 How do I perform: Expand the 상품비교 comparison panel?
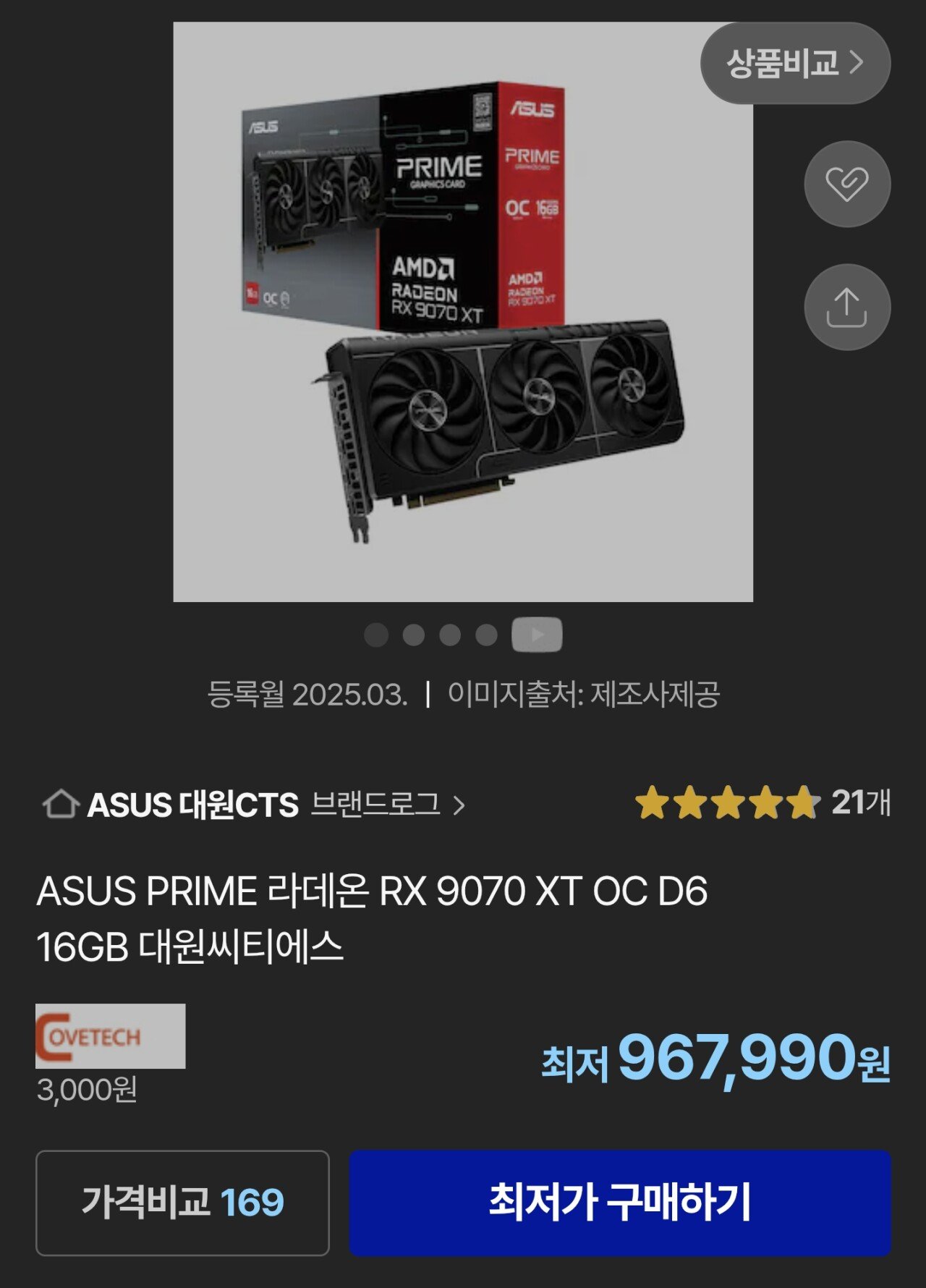click(796, 63)
